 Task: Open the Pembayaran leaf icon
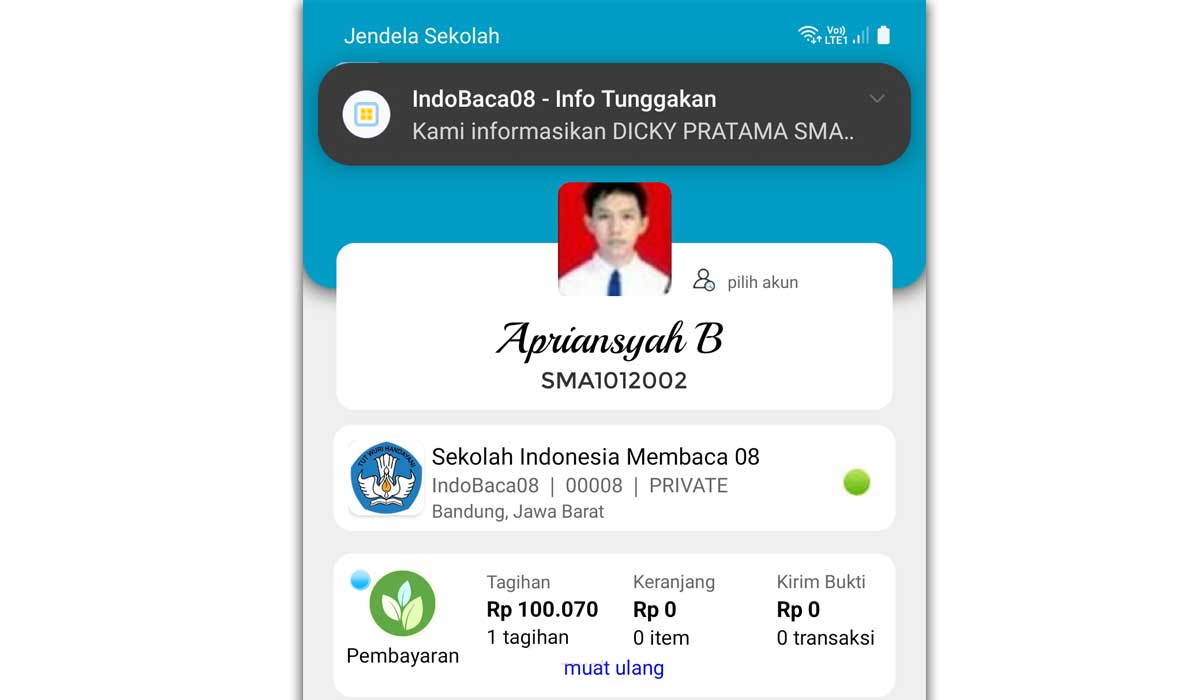402,605
